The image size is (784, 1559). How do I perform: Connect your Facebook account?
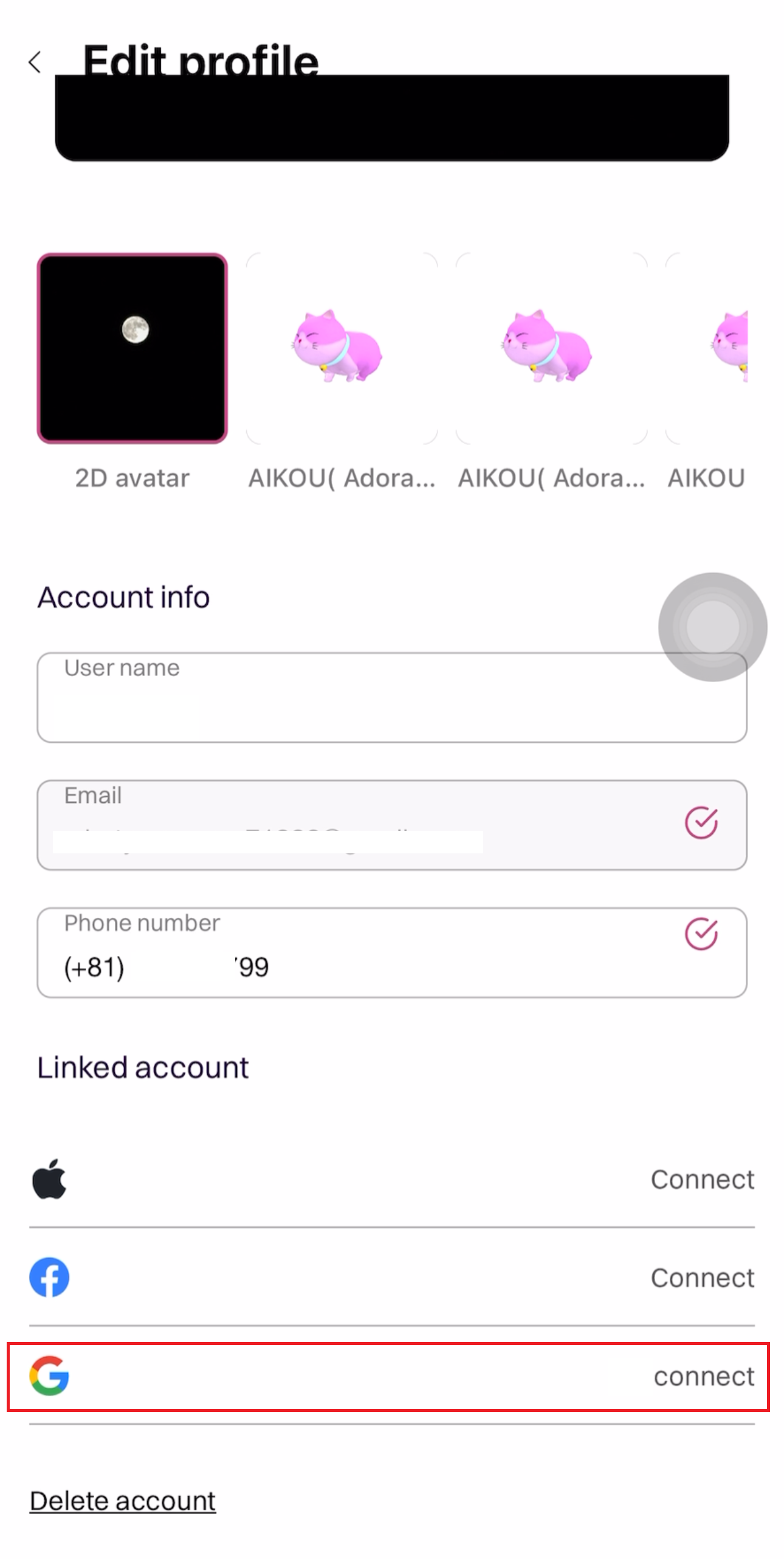702,1278
